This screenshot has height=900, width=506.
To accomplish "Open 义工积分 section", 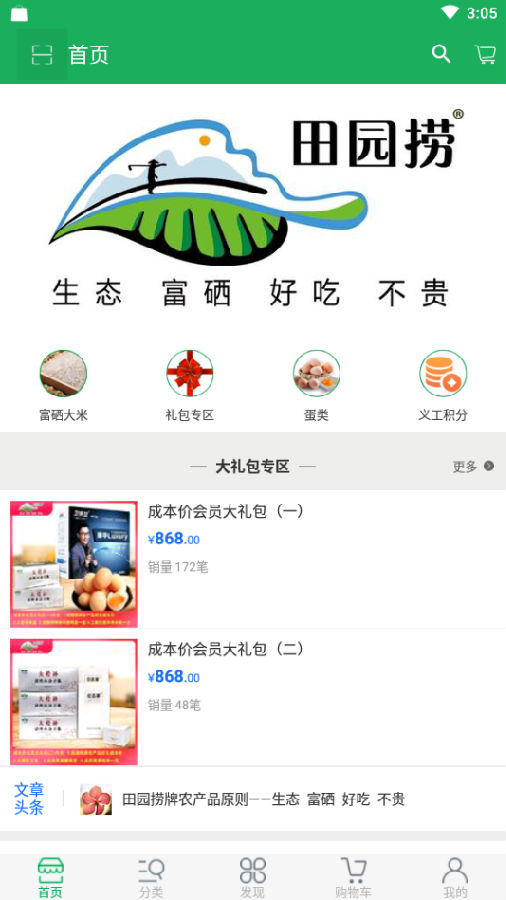I will [443, 385].
